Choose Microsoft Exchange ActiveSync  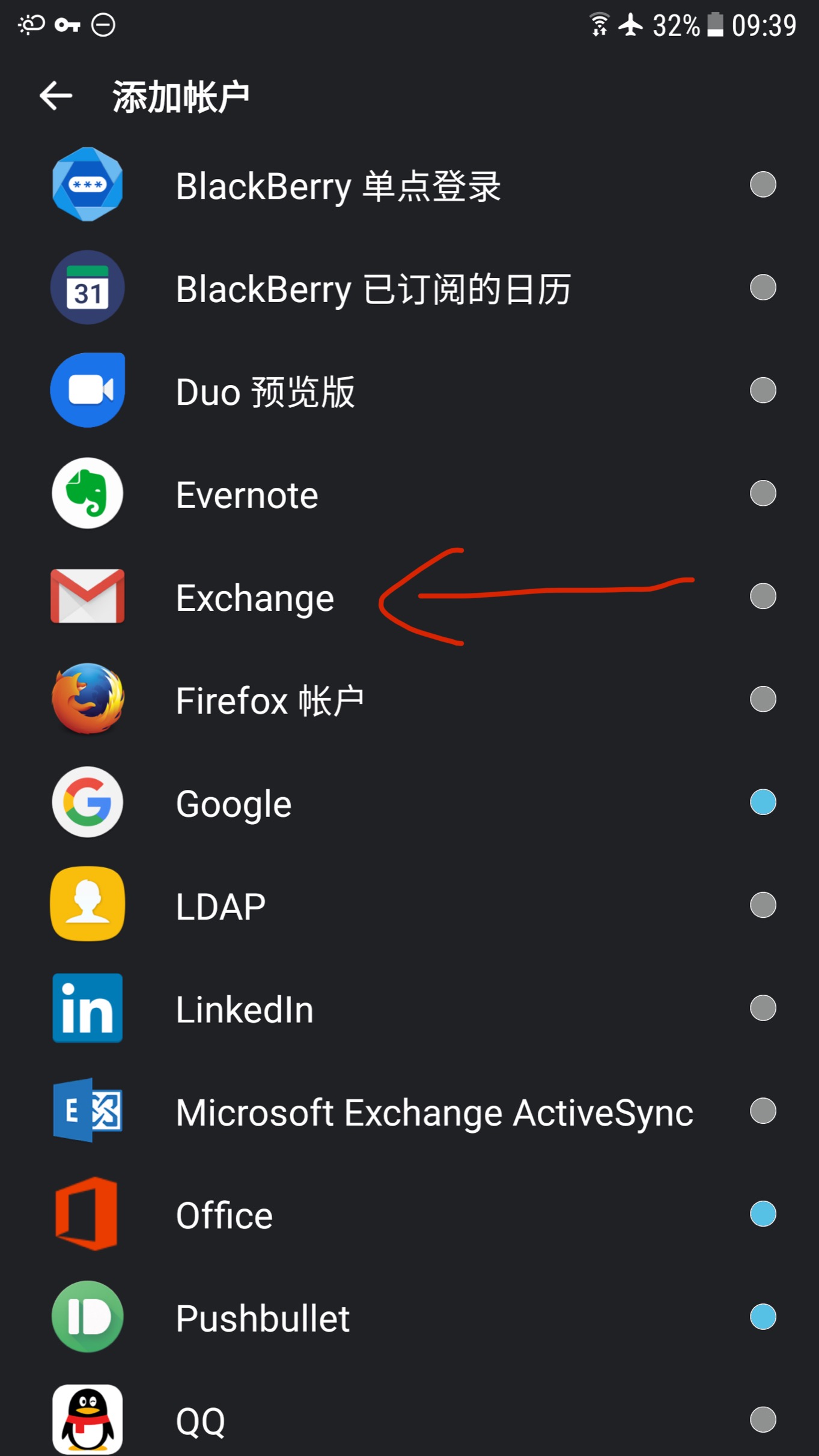pos(434,1112)
